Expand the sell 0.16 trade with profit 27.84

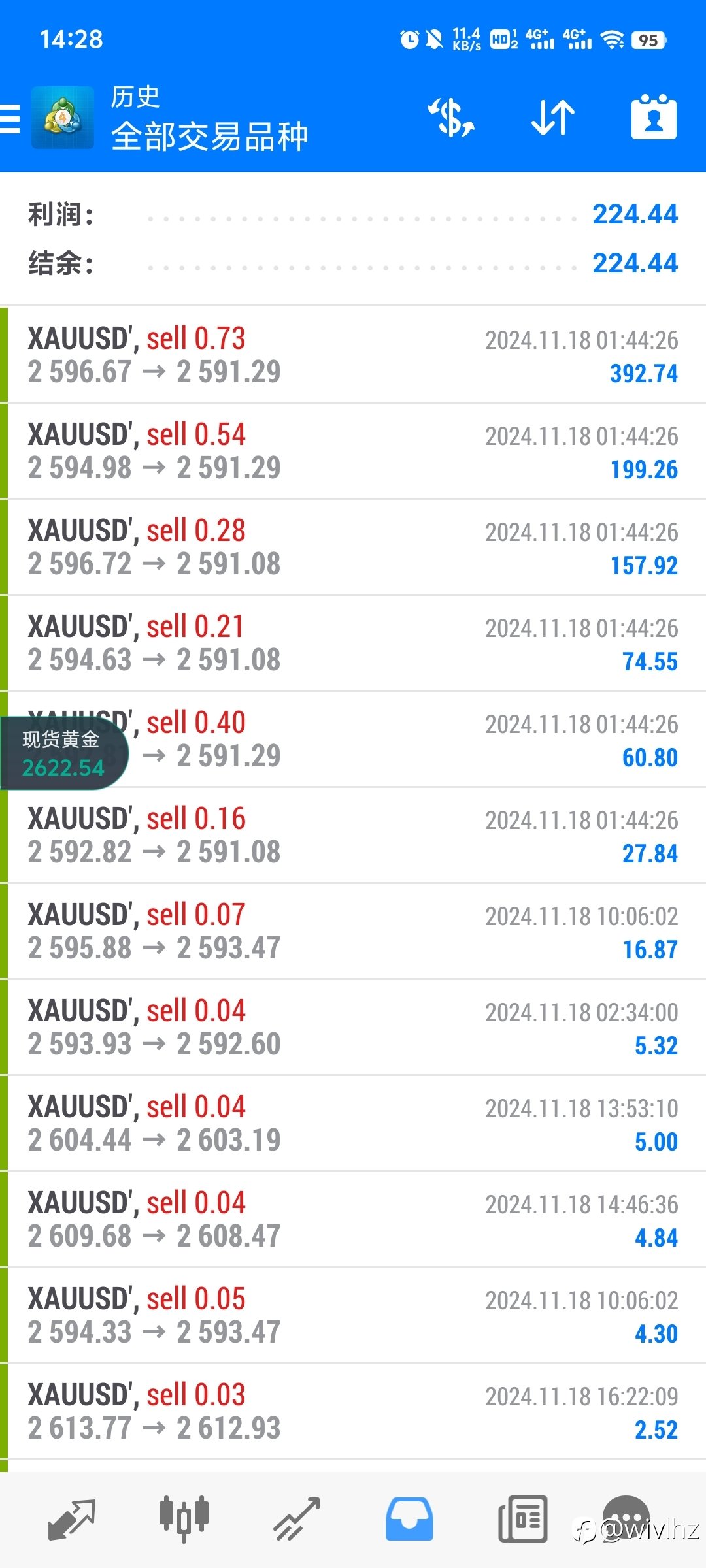353,835
